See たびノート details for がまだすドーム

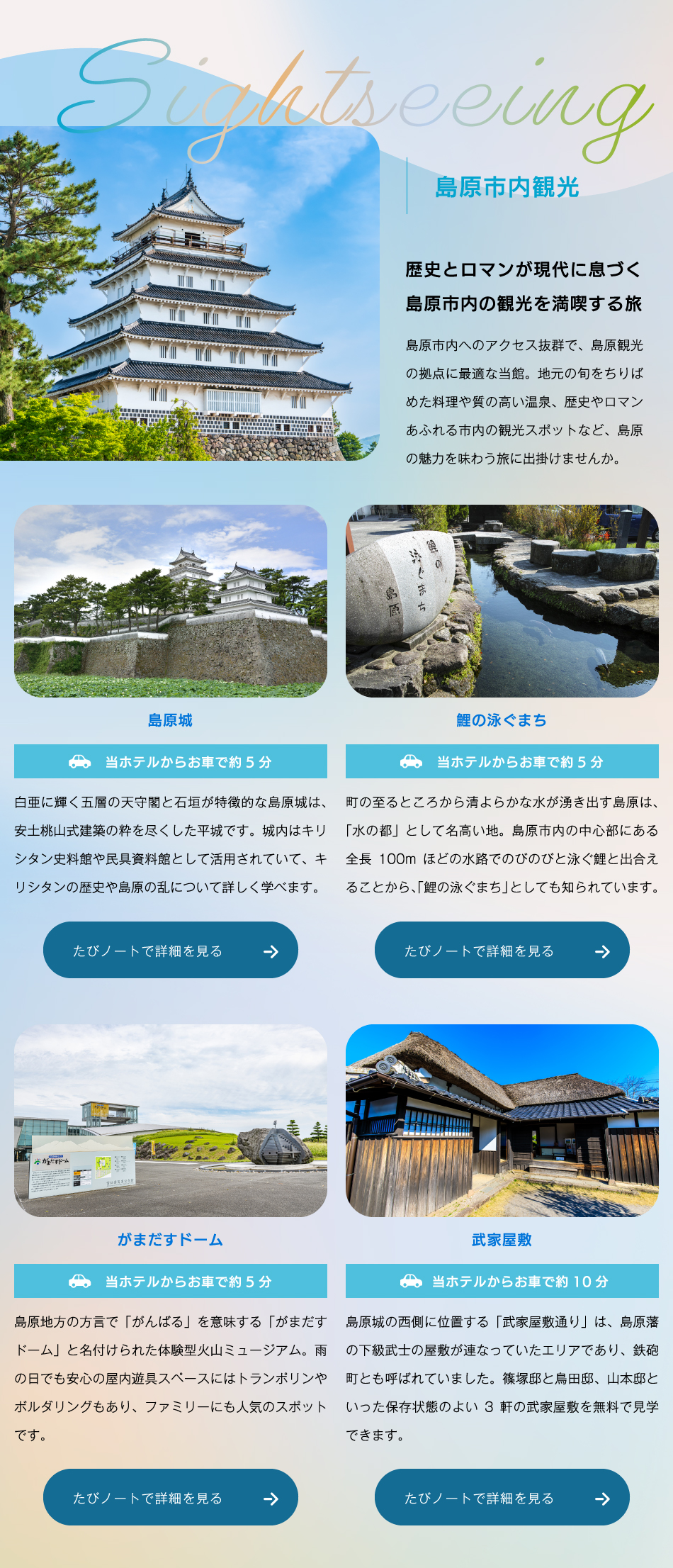170,1497
